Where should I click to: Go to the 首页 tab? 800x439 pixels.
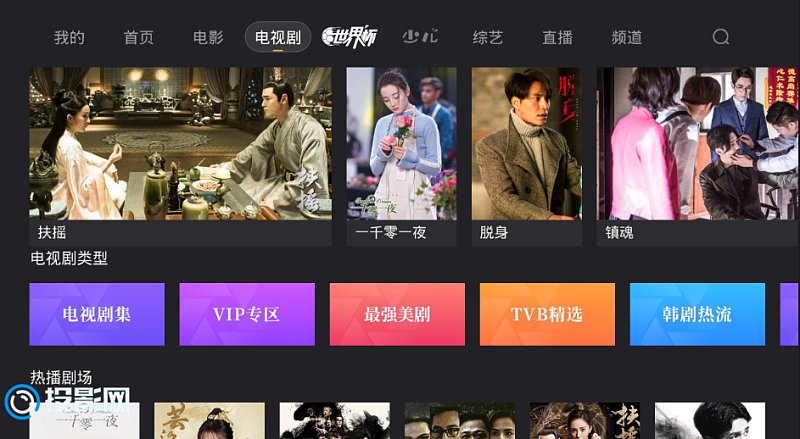tap(139, 38)
